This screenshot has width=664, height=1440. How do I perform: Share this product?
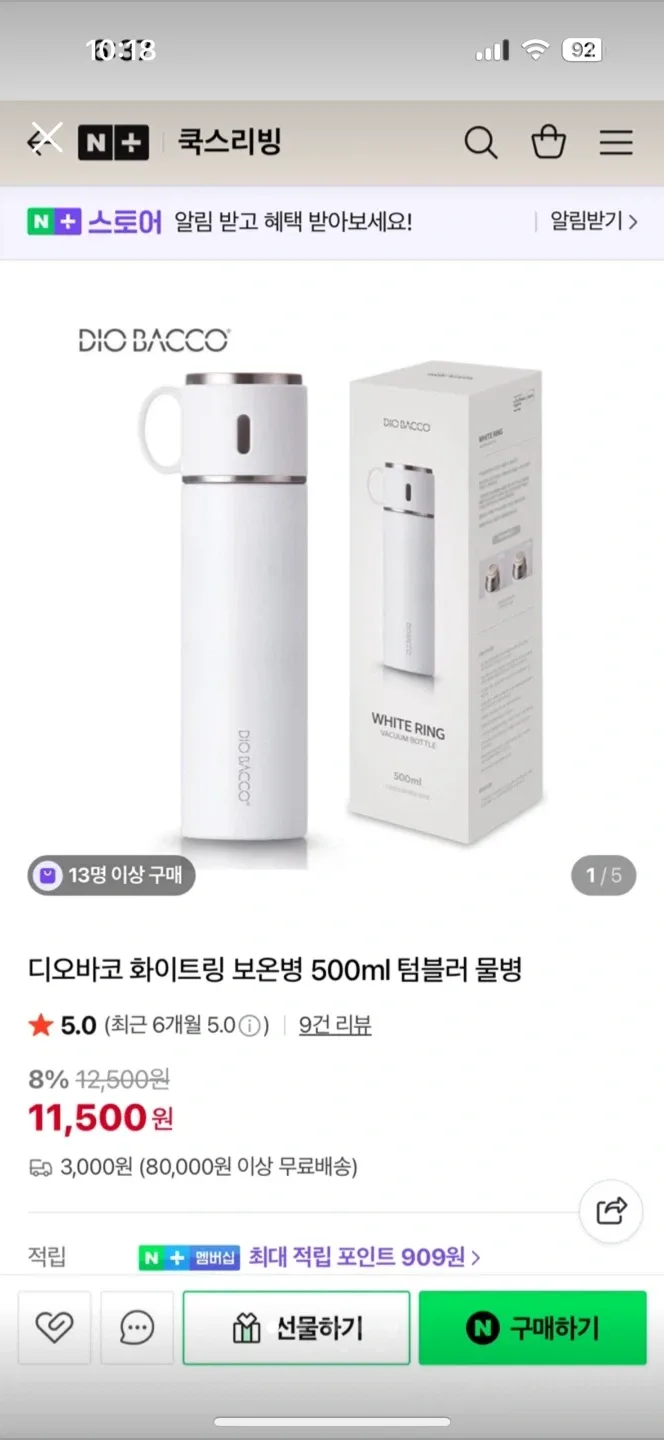click(611, 1211)
